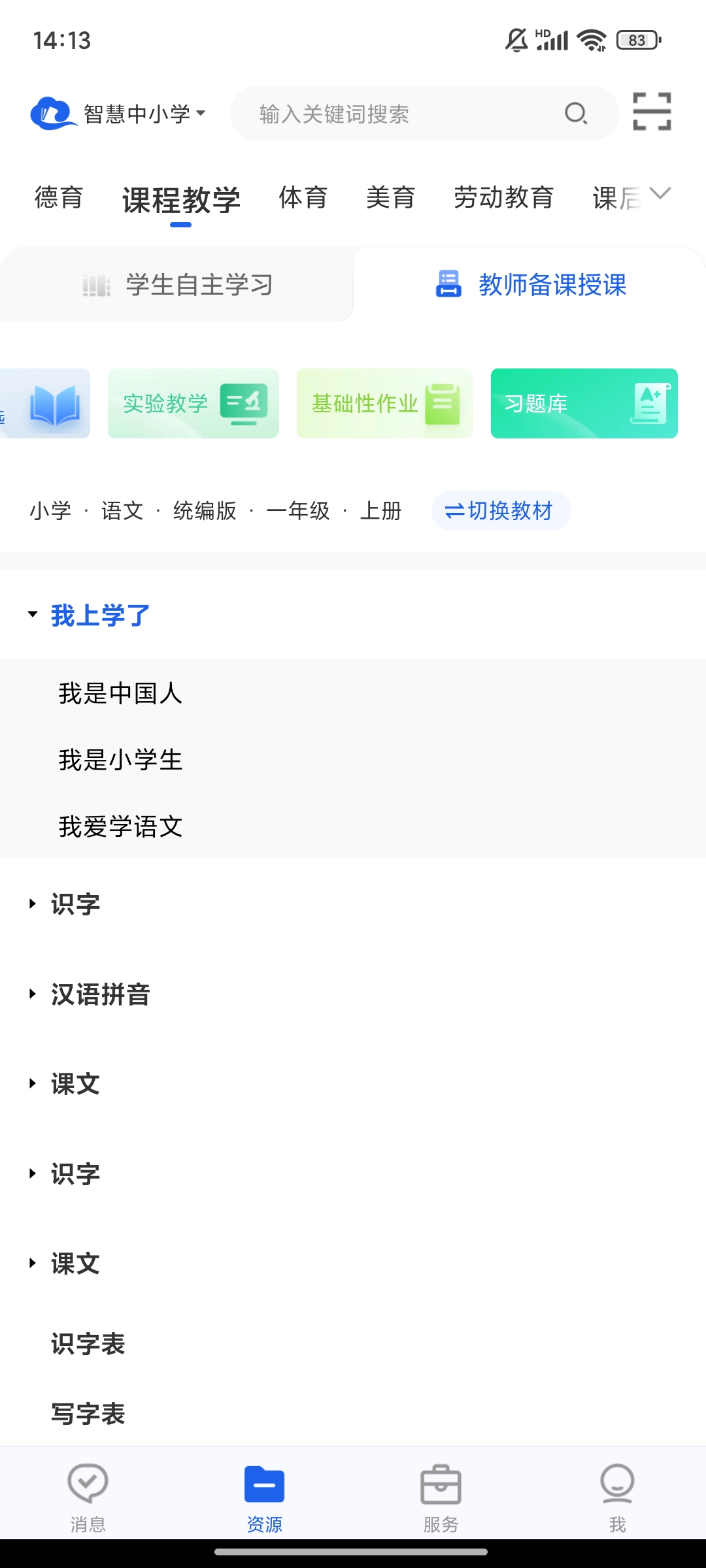The width and height of the screenshot is (706, 1568).
Task: Open the 实验教学 experiment teaching card
Action: point(193,403)
